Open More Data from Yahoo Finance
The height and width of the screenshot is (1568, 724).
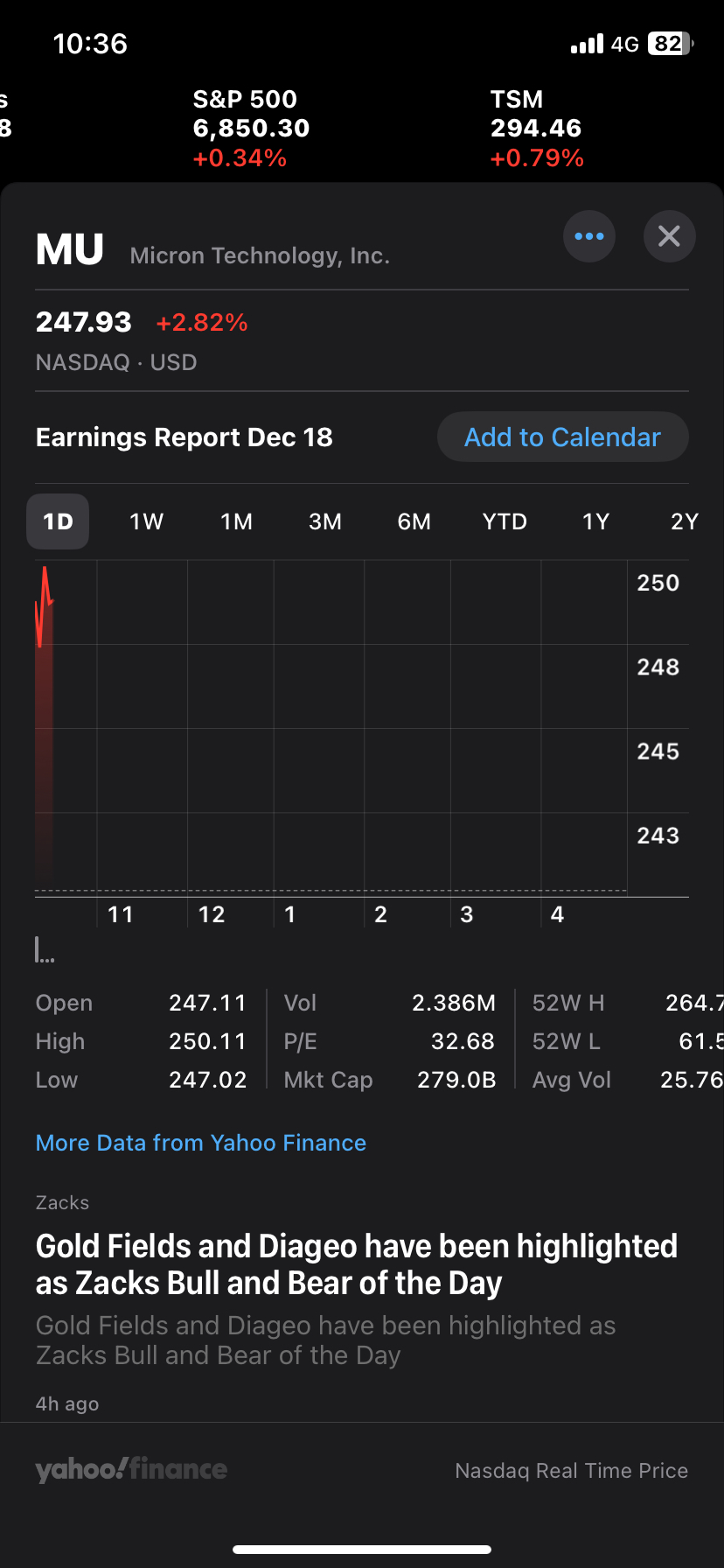point(201,1143)
